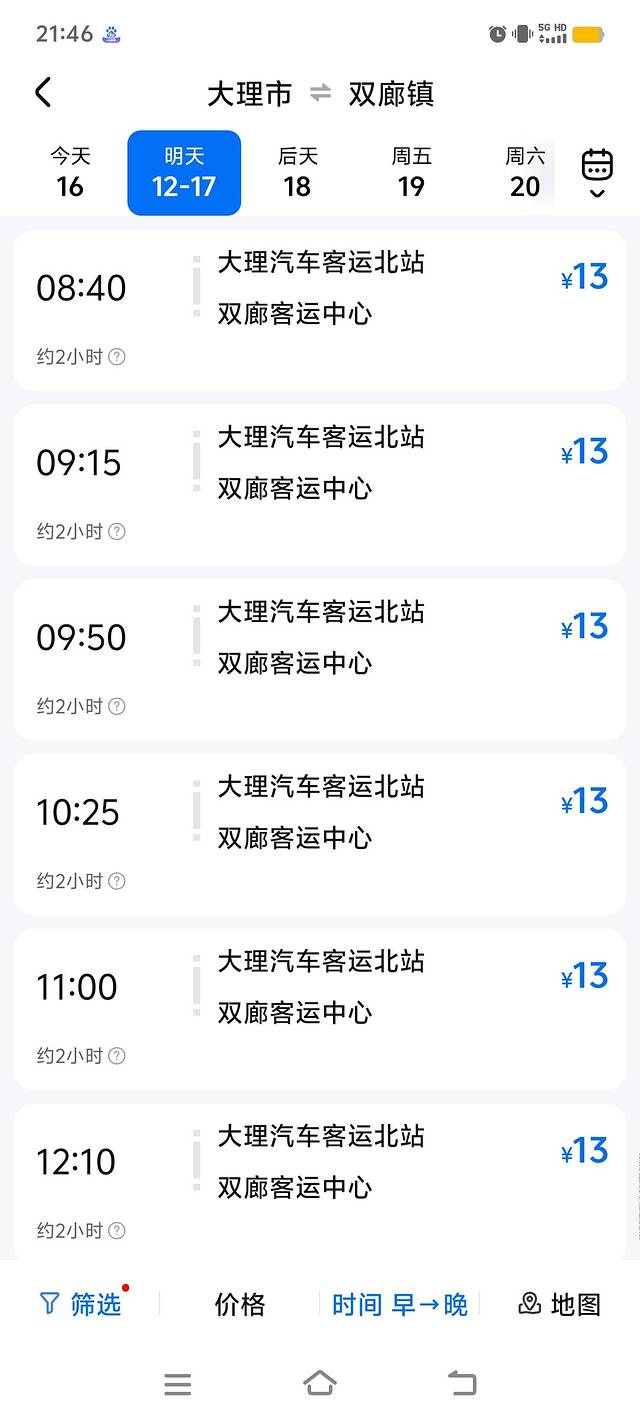Select the 后天 18 date tab
This screenshot has height=1422, width=640.
click(x=297, y=172)
